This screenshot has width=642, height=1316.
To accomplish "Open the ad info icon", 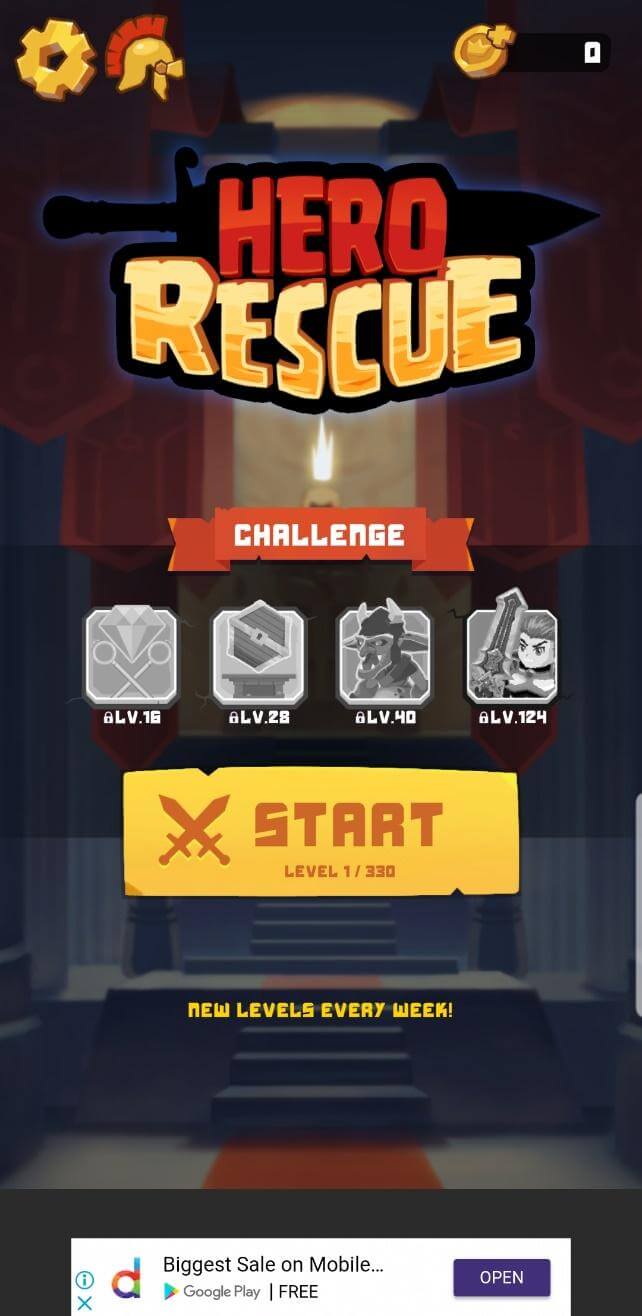I will (85, 1280).
